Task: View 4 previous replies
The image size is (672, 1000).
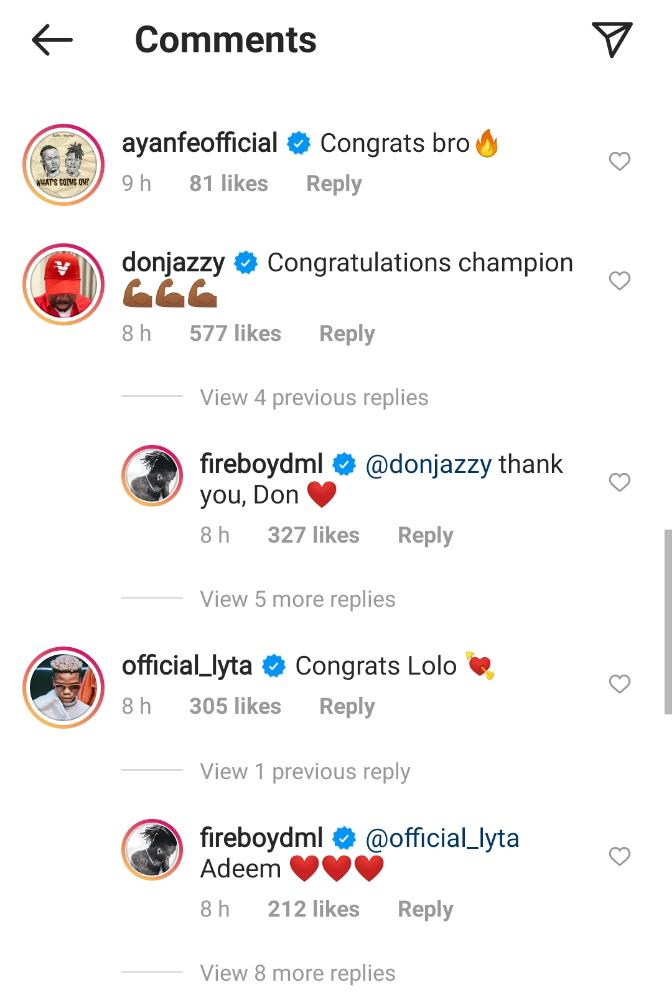Action: (313, 398)
